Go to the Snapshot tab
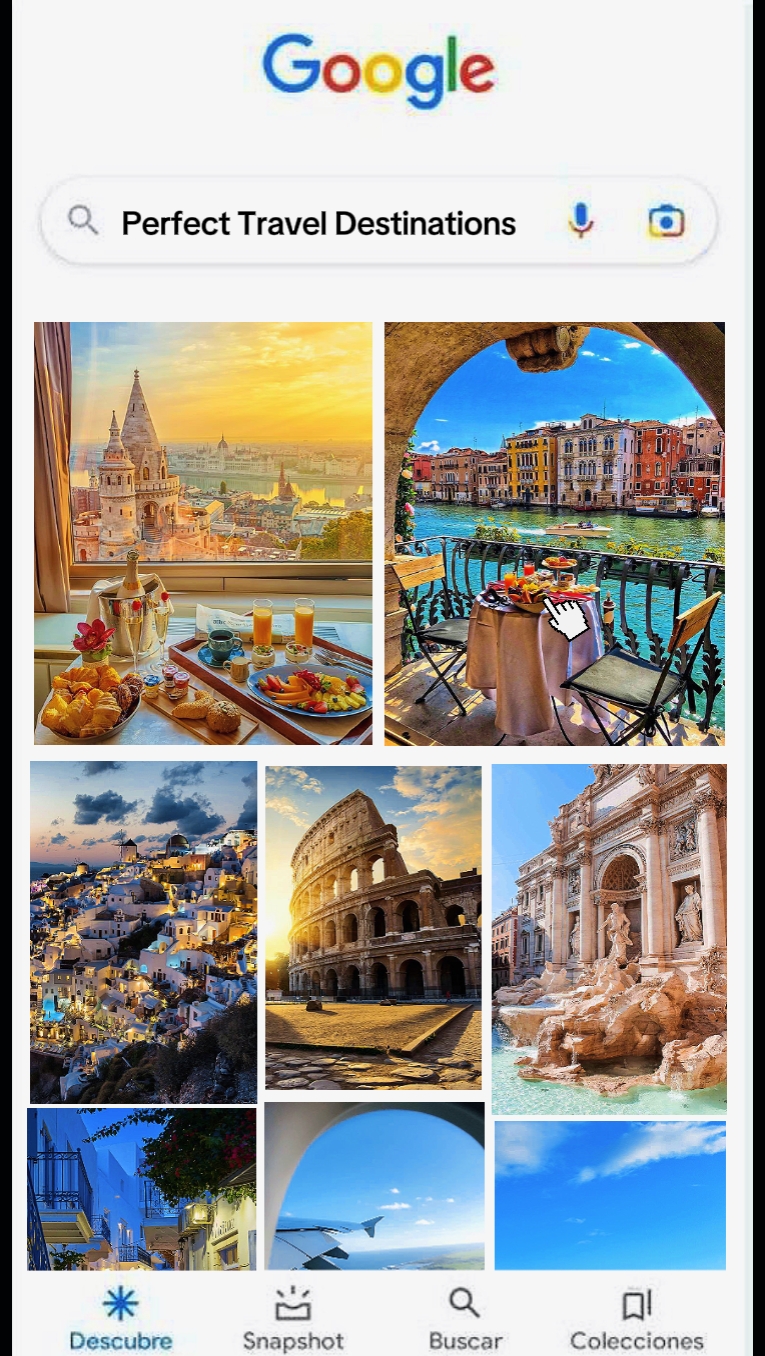Screen dimensions: 765x1356 point(293,1319)
